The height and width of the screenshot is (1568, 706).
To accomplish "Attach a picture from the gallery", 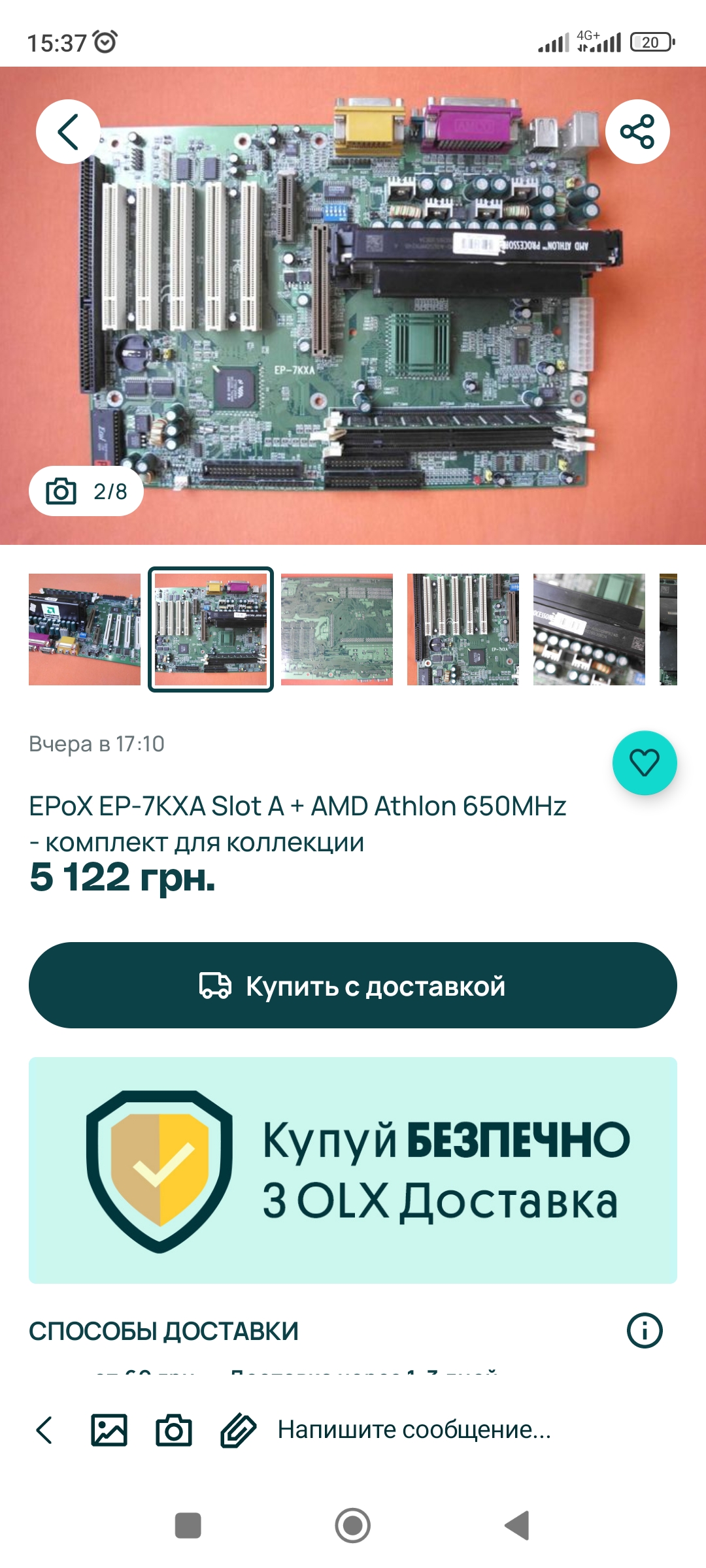I will click(109, 1430).
